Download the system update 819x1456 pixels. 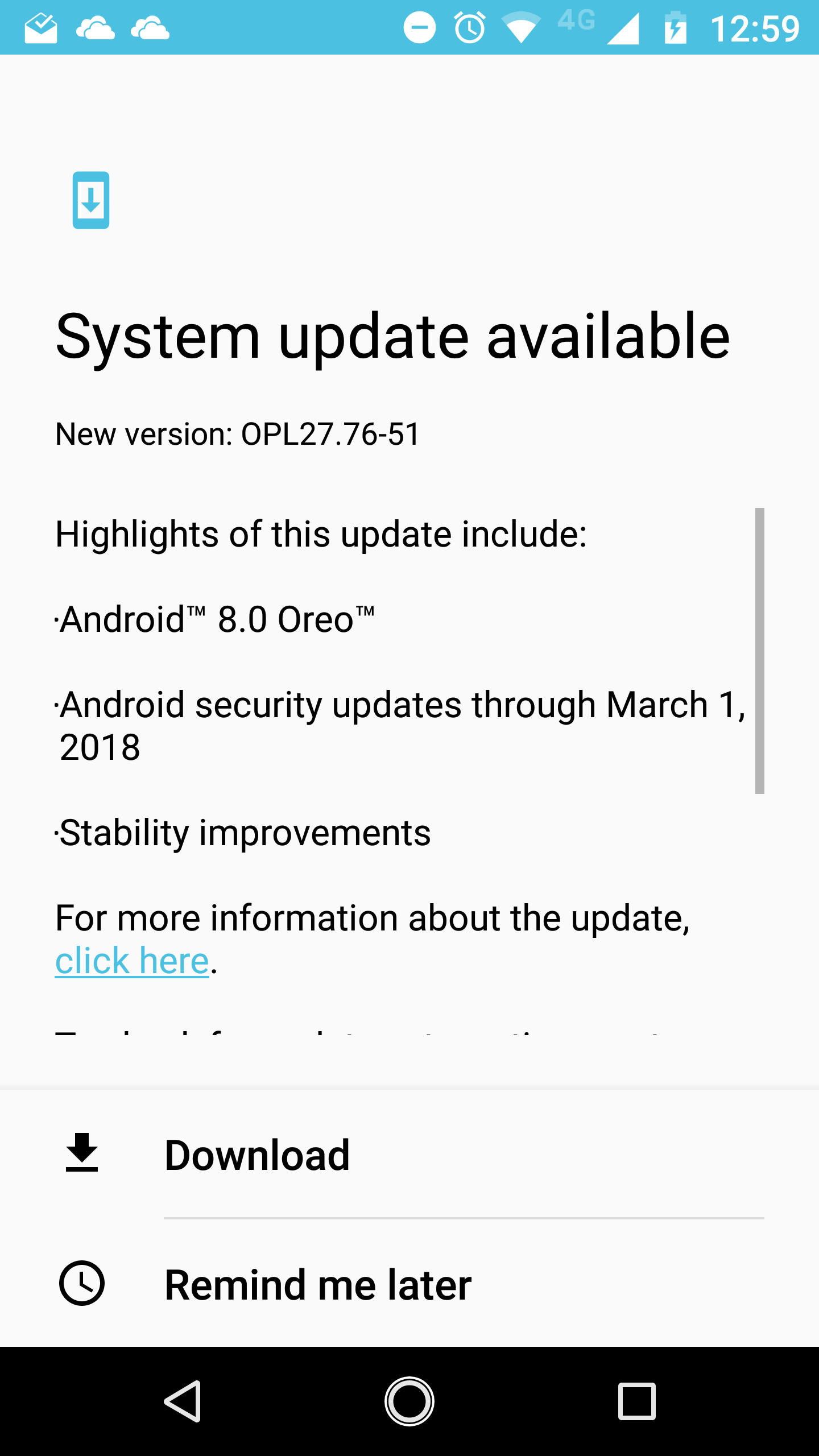pyautogui.click(x=257, y=1155)
